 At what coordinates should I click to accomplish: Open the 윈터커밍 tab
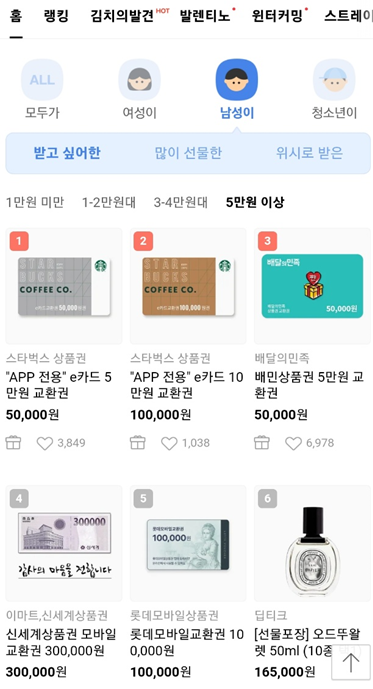[279, 16]
